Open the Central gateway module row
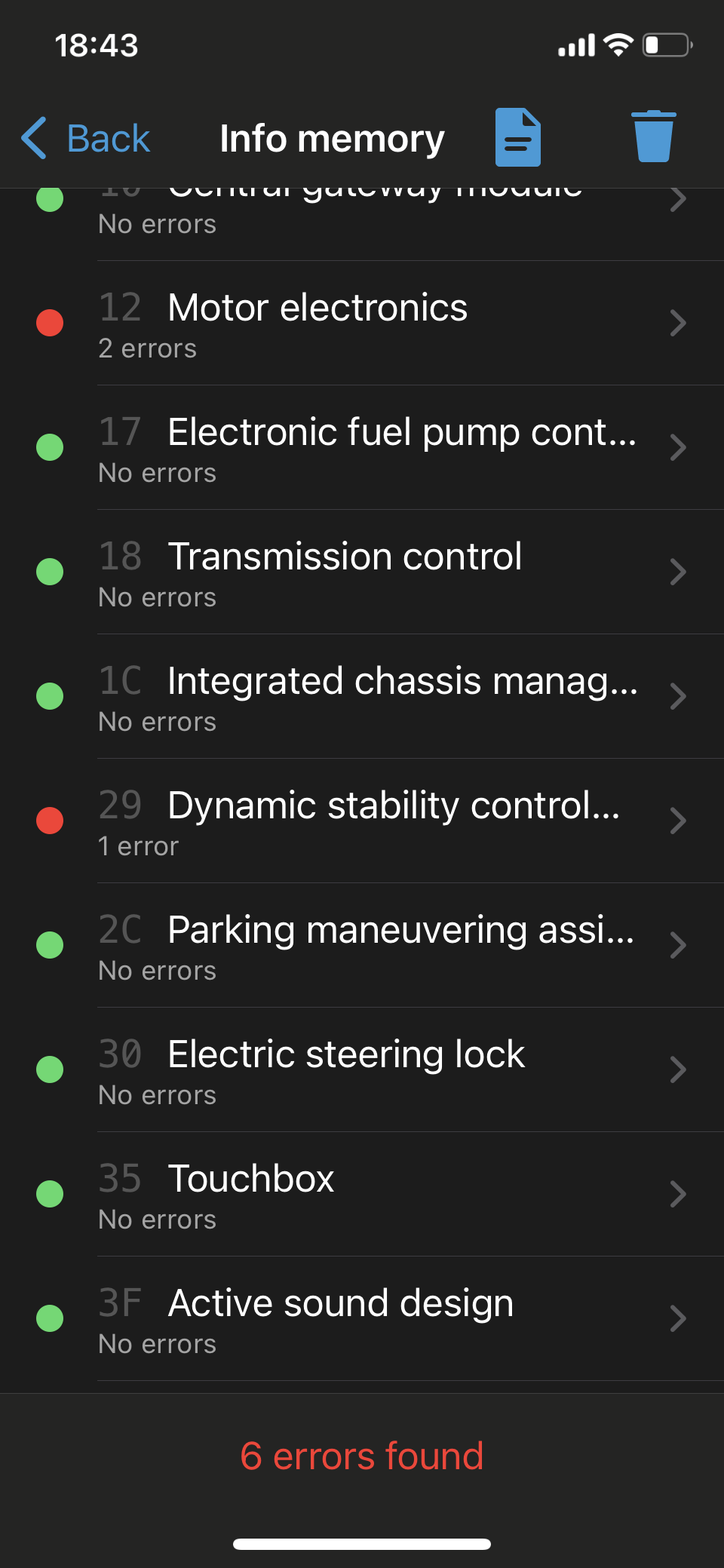Image resolution: width=724 pixels, height=1568 pixels. pyautogui.click(x=362, y=225)
